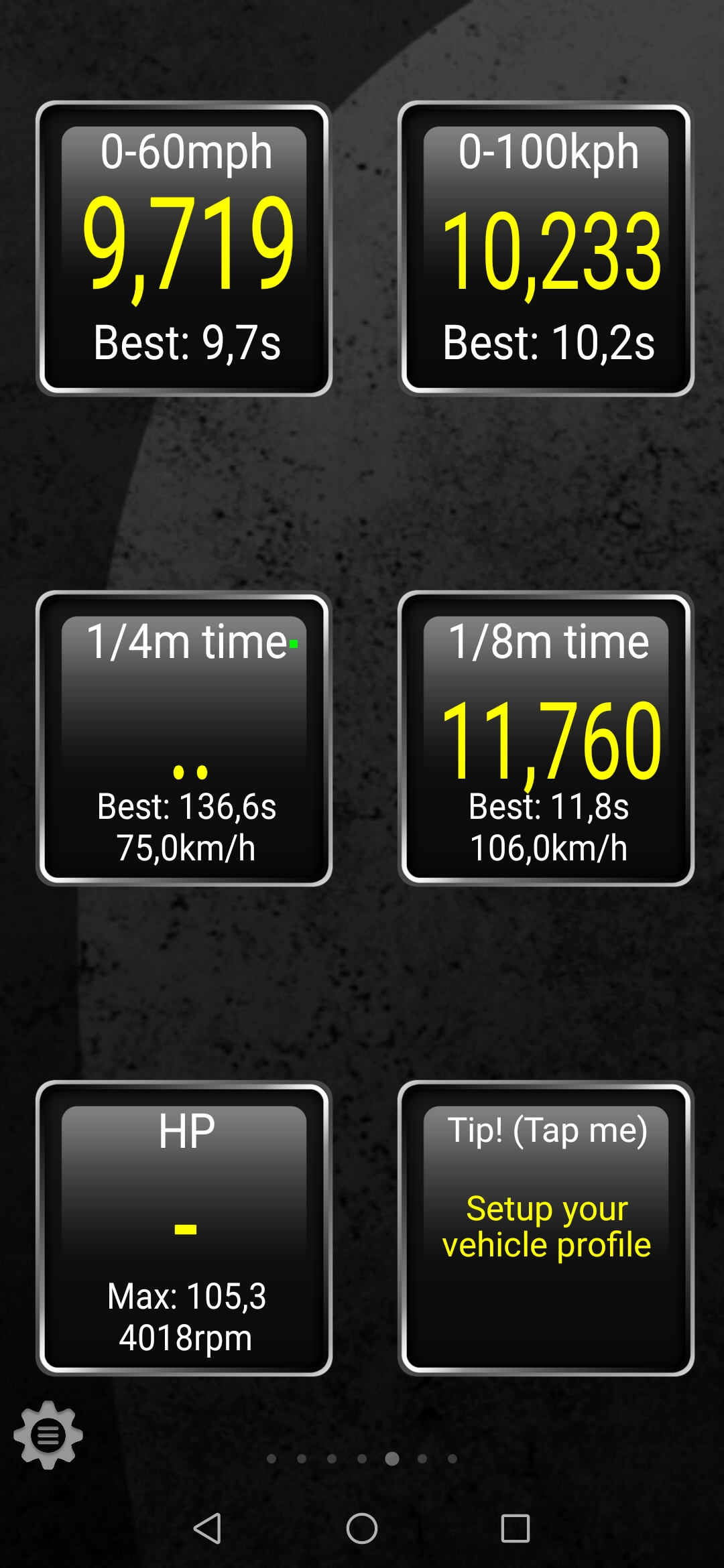Tap the 0-100kph timer gauge
Image resolution: width=724 pixels, height=1568 pixels.
pyautogui.click(x=546, y=249)
